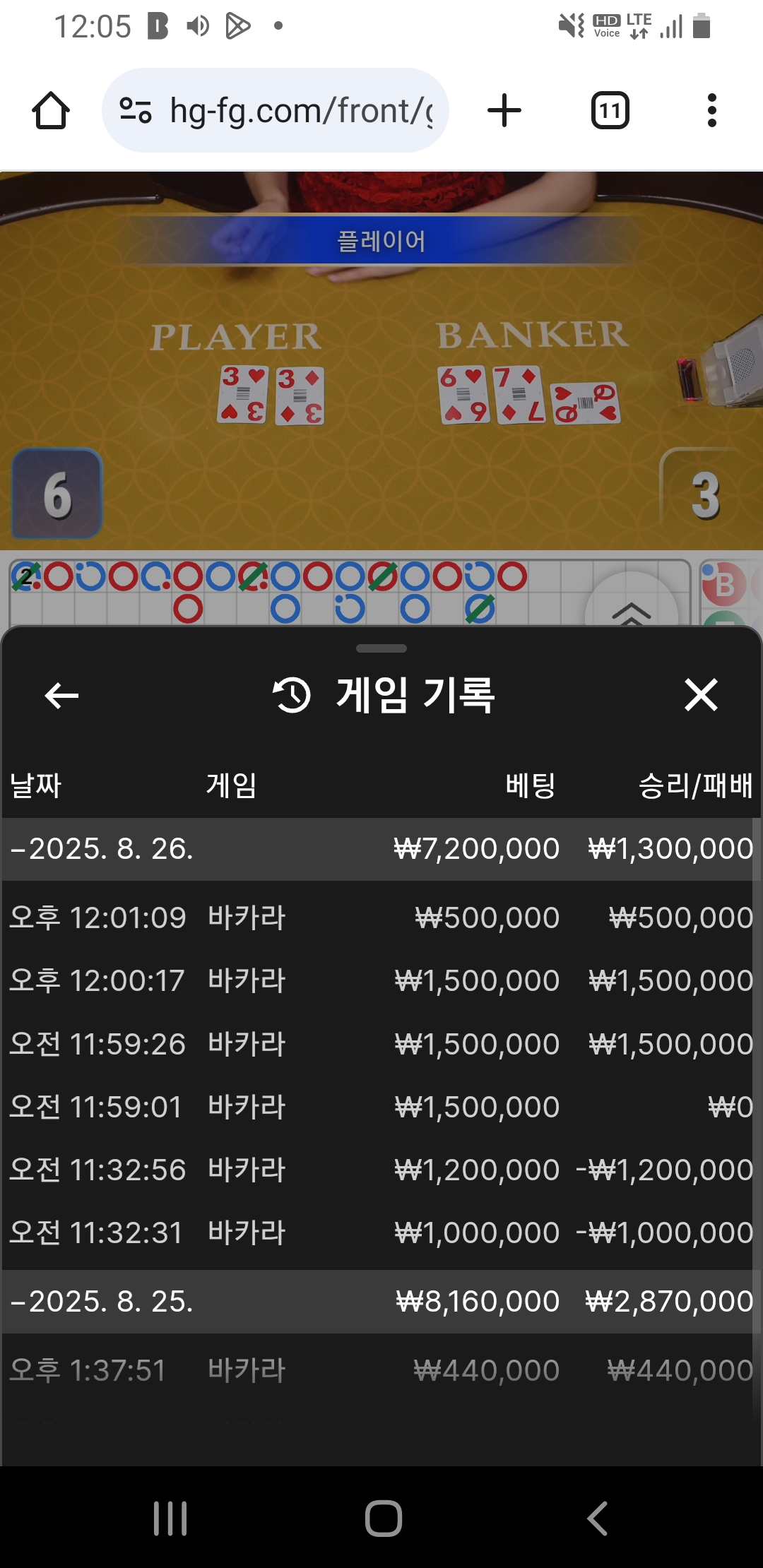Screen dimensions: 763x1568
Task: Open the tab switcher showing 11 tabs
Action: [610, 111]
